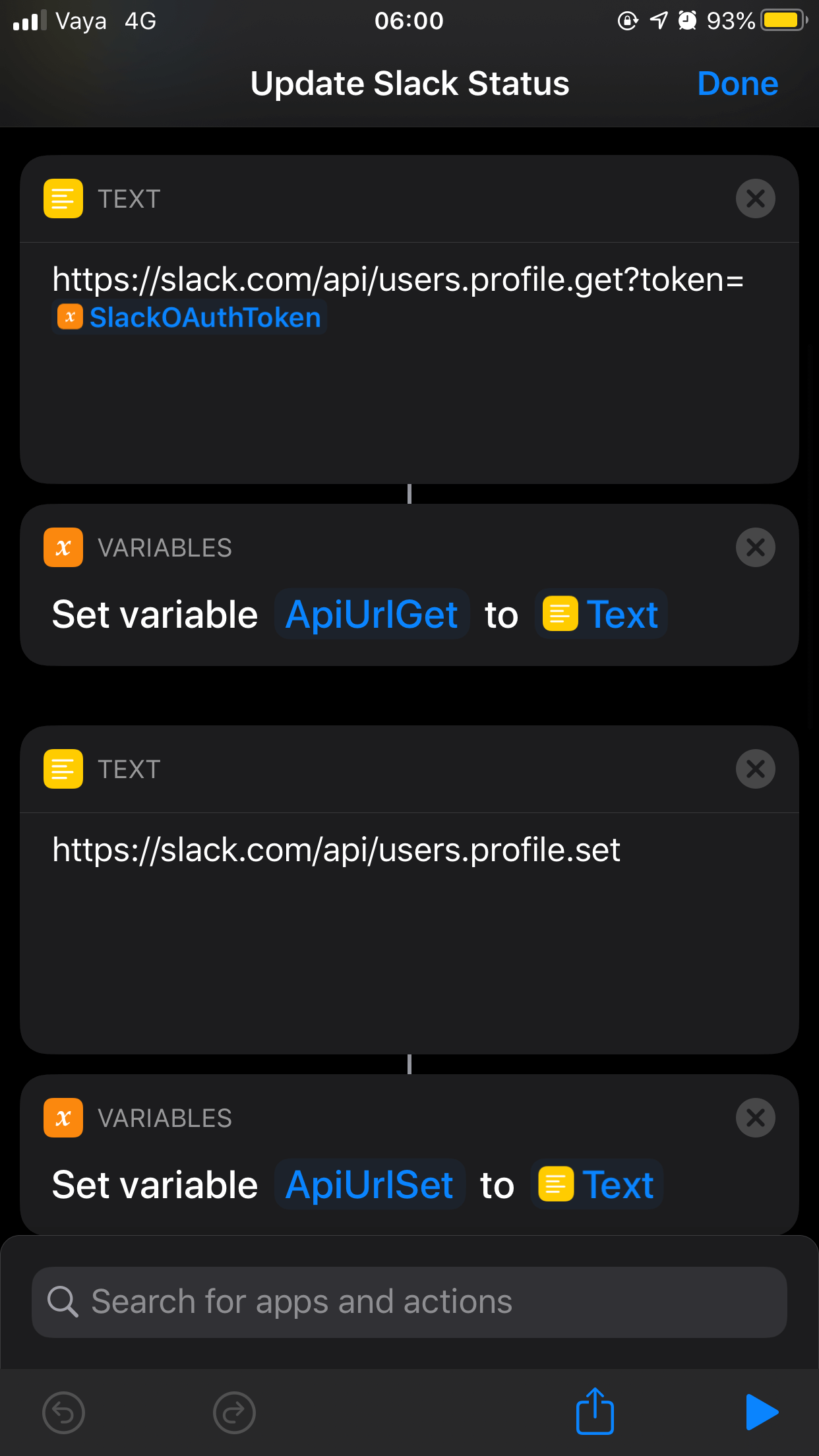This screenshot has width=819, height=1456.
Task: Run the Update Slack Status shortcut
Action: pyautogui.click(x=762, y=1412)
